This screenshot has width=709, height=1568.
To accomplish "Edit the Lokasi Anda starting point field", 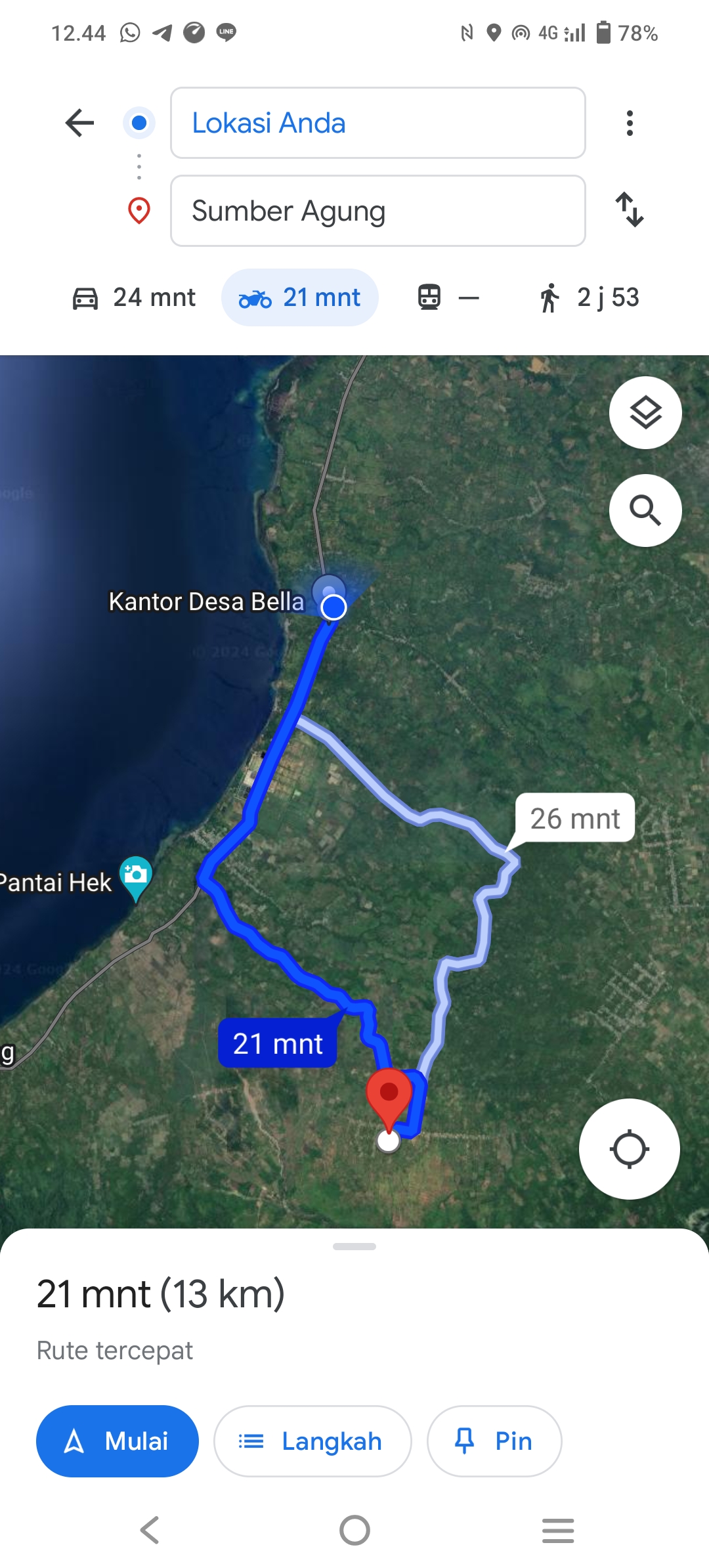I will point(377,123).
